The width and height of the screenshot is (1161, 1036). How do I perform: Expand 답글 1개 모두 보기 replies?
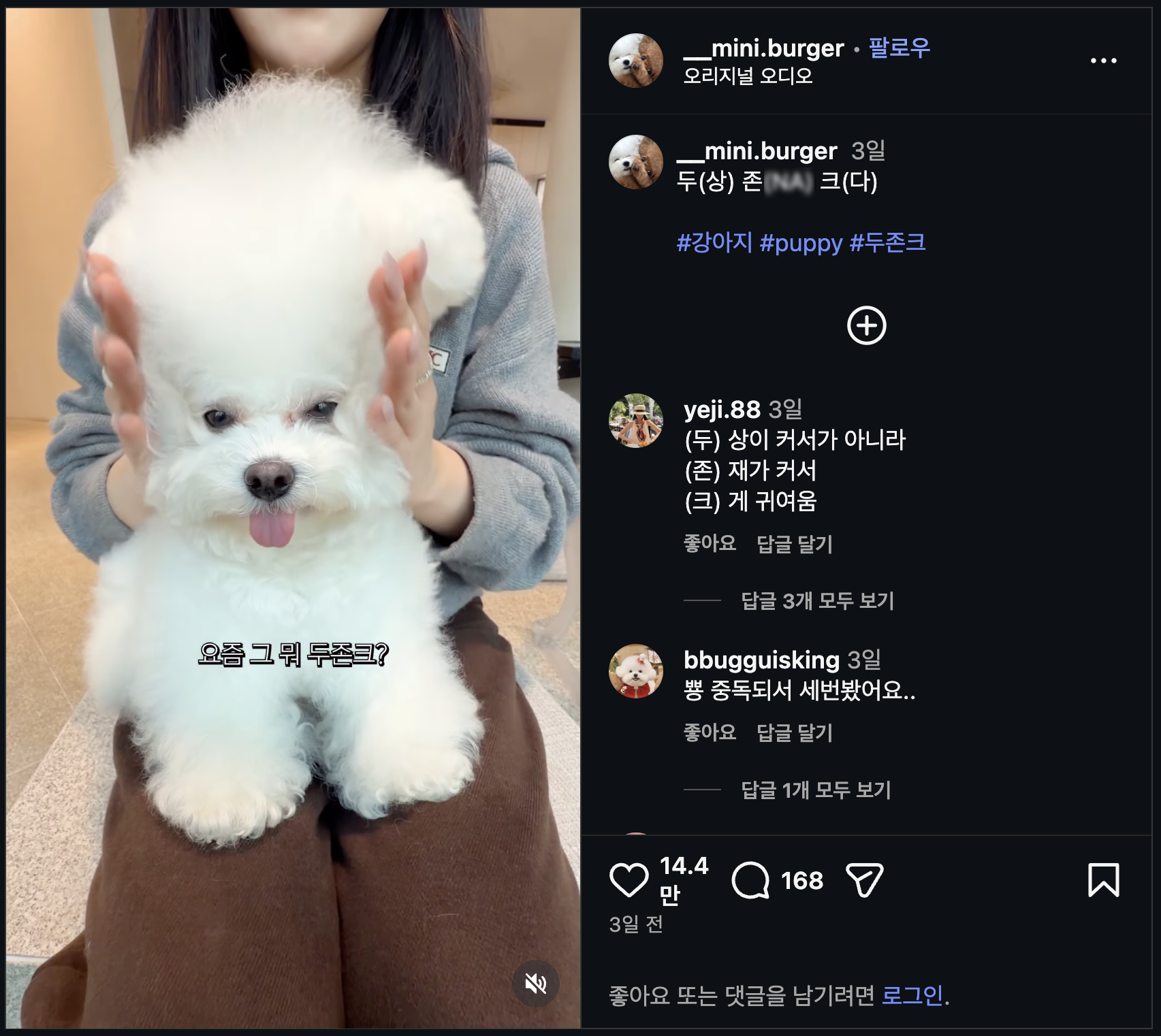click(x=816, y=790)
